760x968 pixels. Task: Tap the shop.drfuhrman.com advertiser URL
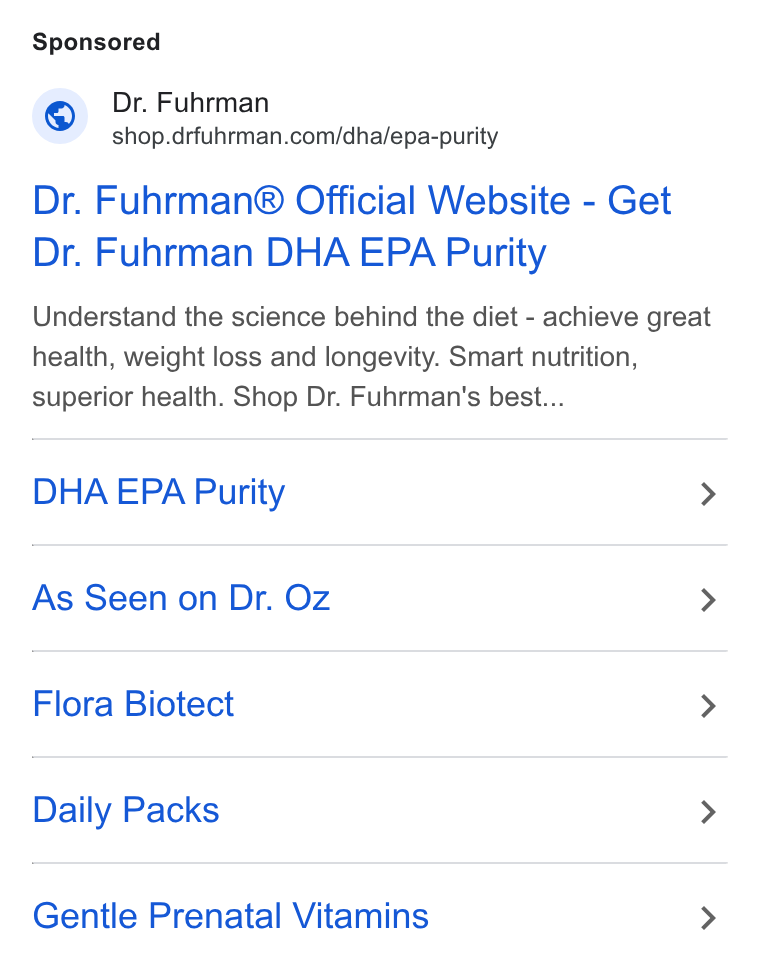click(305, 136)
